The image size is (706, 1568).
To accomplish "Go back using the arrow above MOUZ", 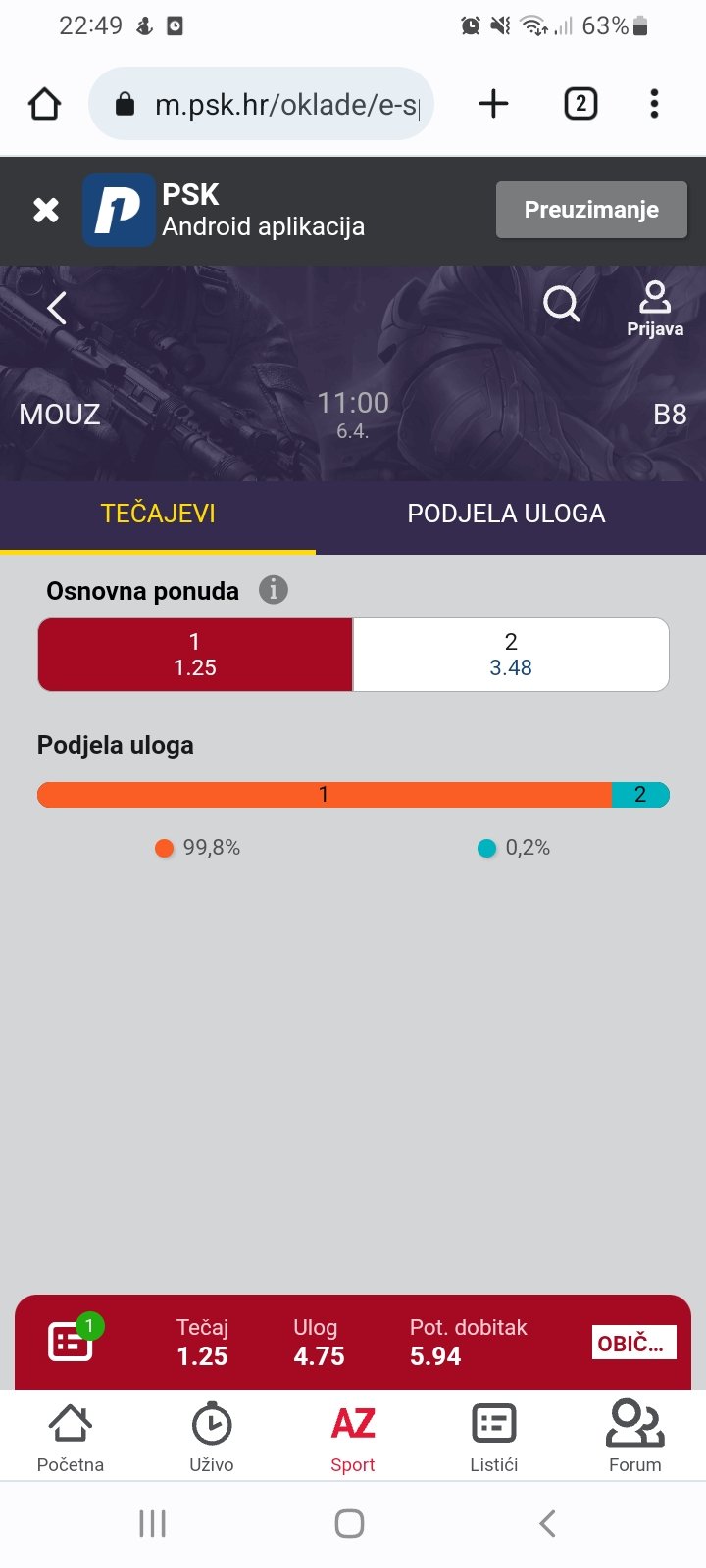I will click(x=57, y=308).
